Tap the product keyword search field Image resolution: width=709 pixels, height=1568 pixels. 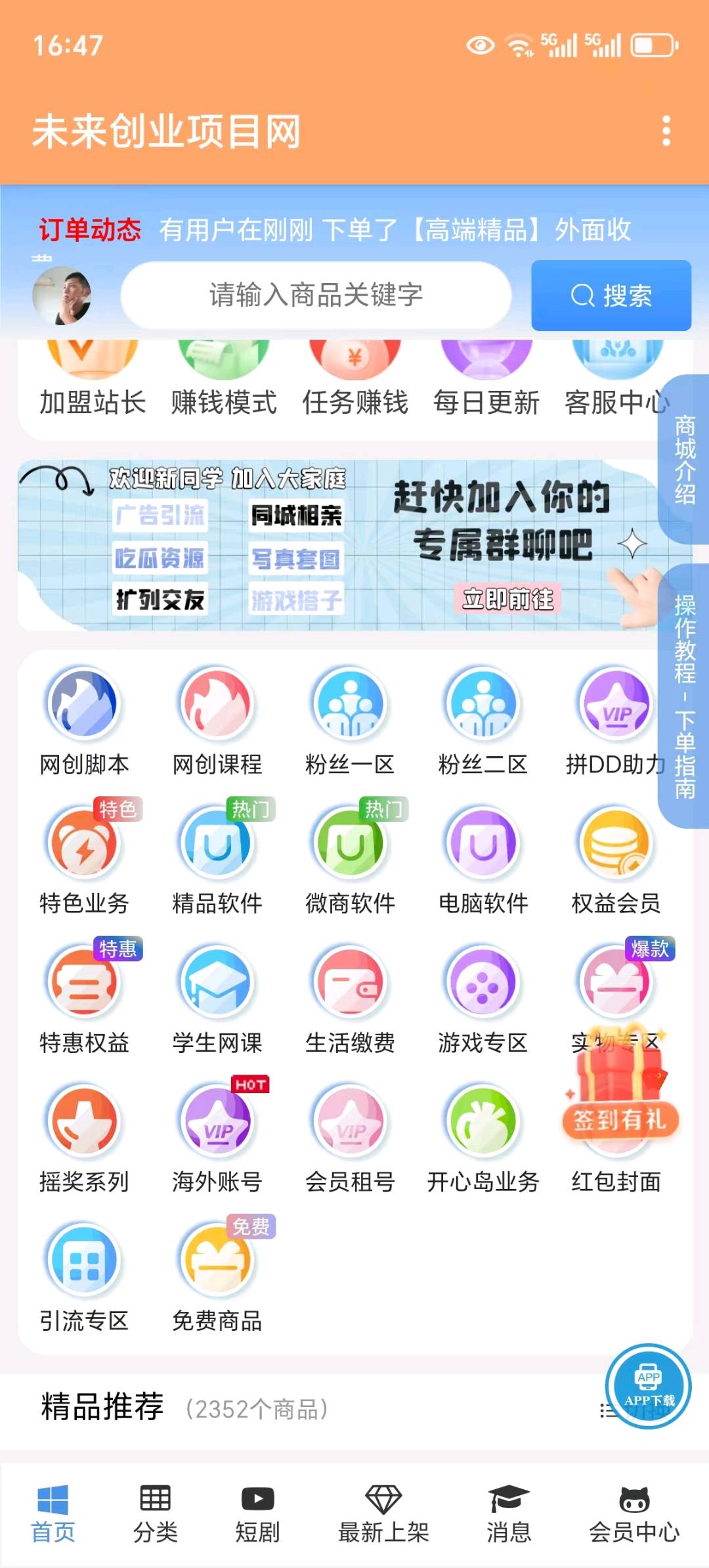pos(316,295)
